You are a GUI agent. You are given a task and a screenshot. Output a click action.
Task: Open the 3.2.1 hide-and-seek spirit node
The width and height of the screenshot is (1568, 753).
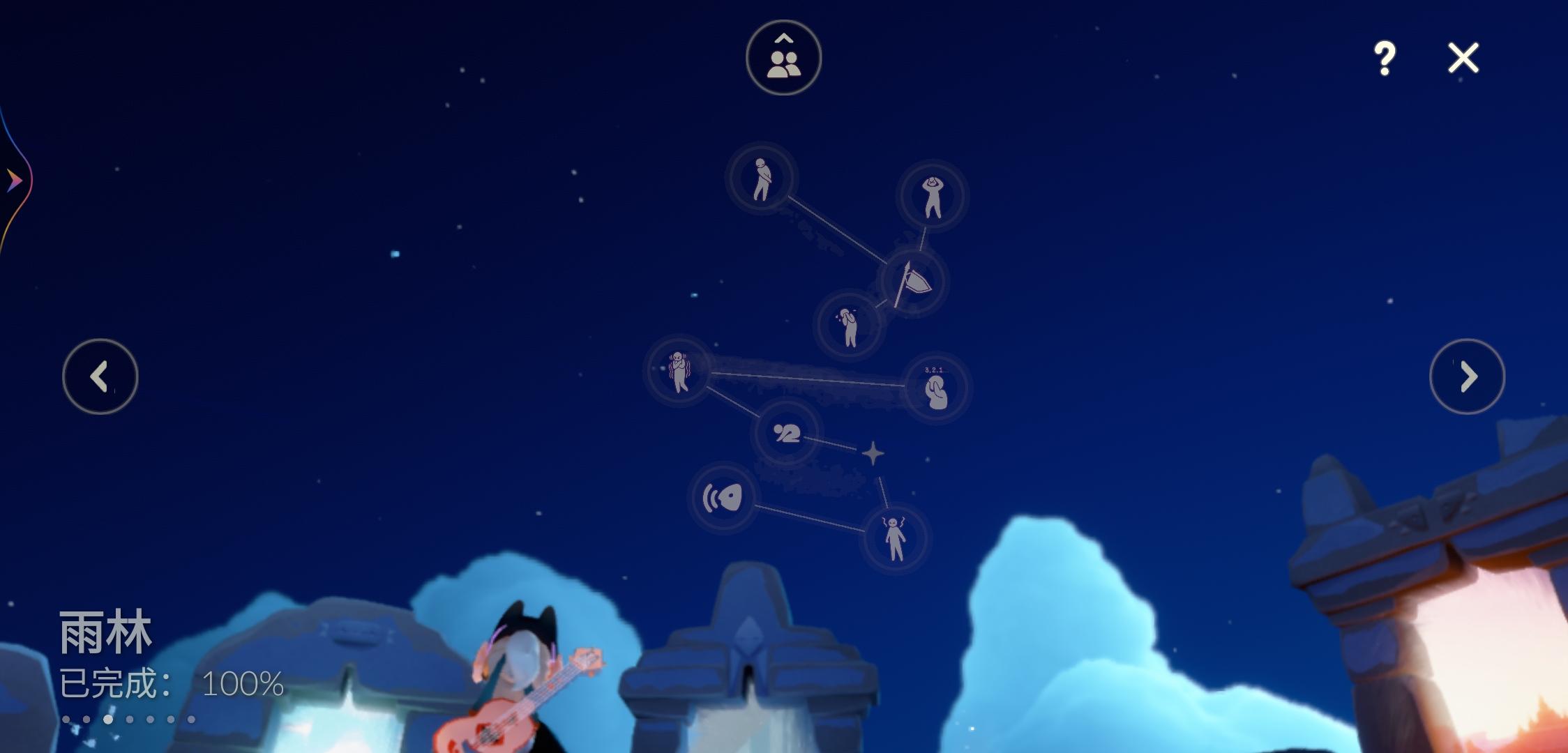point(935,388)
